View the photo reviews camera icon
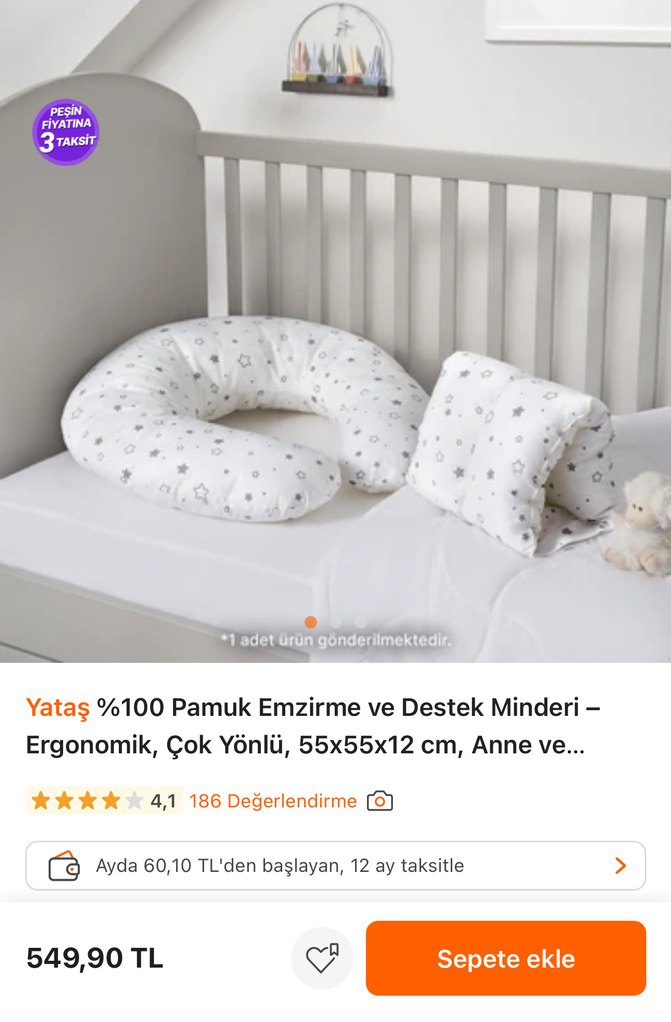This screenshot has width=671, height=1022. point(380,801)
